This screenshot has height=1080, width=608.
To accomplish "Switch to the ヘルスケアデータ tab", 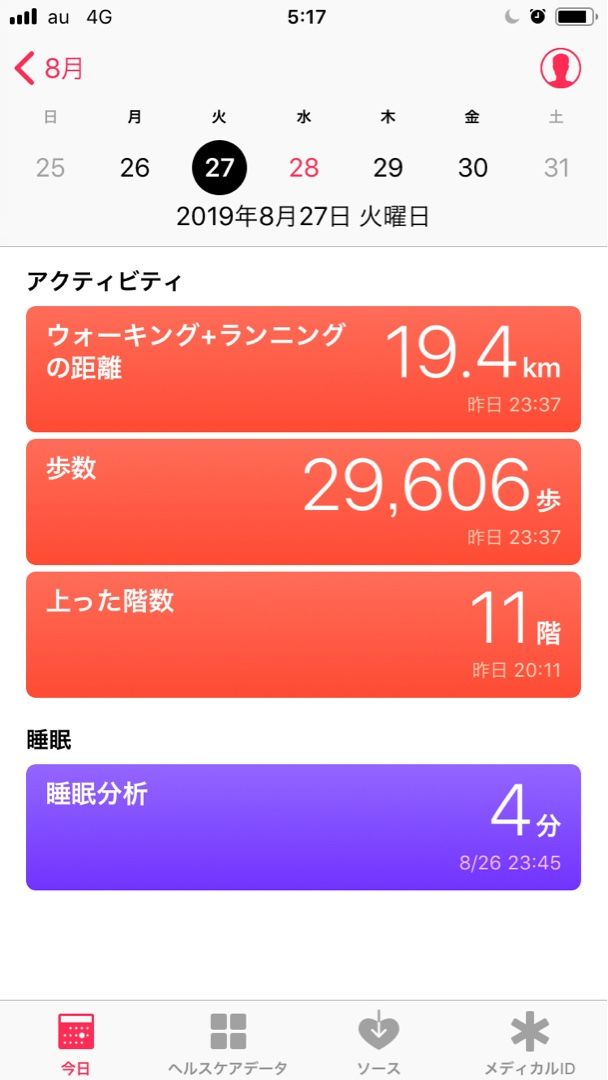I will [228, 1042].
